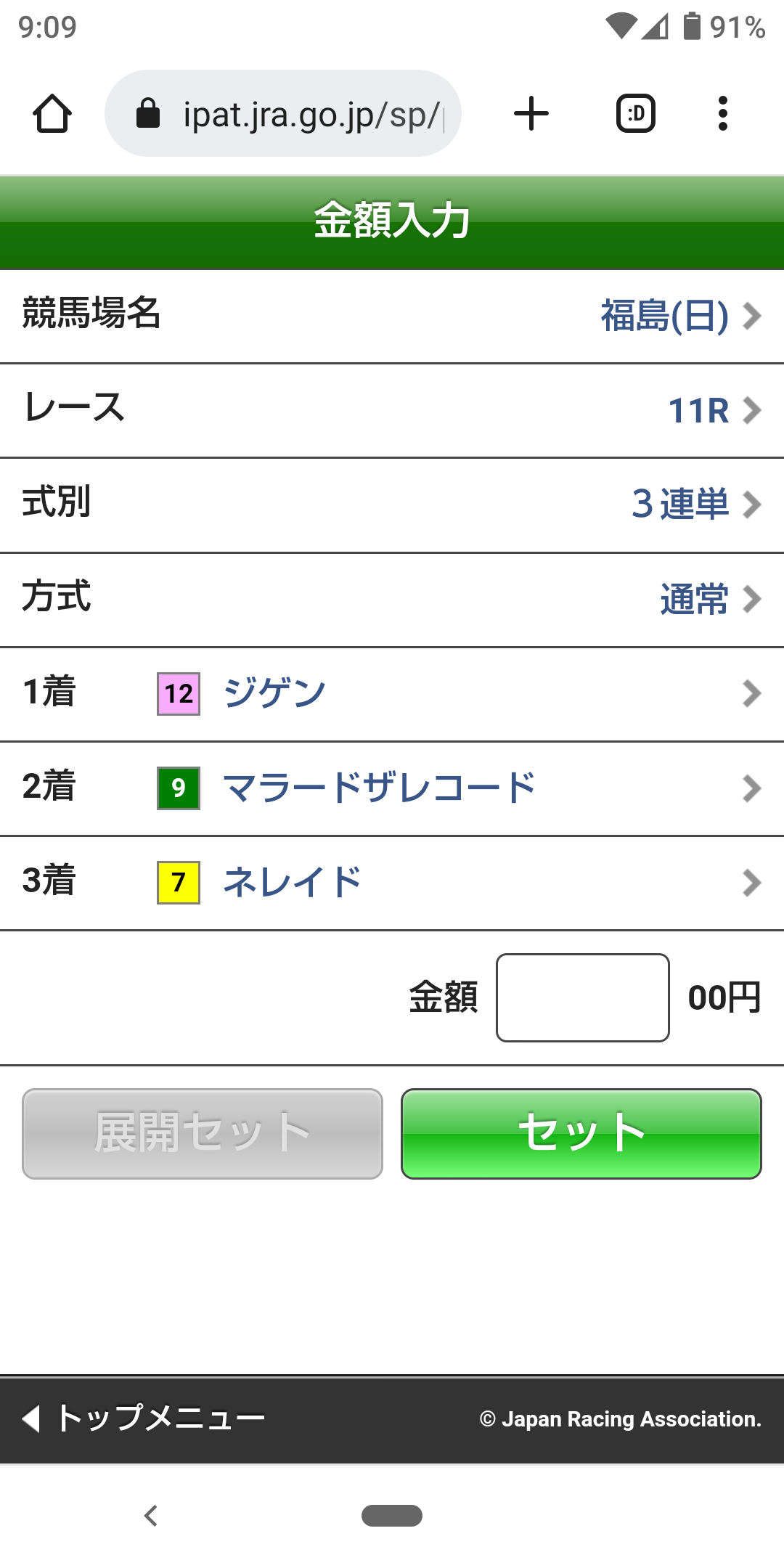Open the 1着 selection for ジゲン
Viewport: 784px width, 1568px height.
pos(392,694)
